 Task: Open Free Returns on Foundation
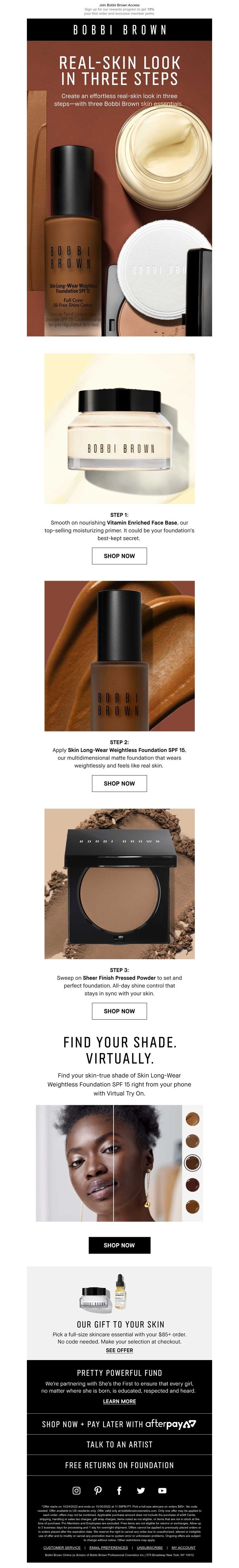[x=119, y=1465]
